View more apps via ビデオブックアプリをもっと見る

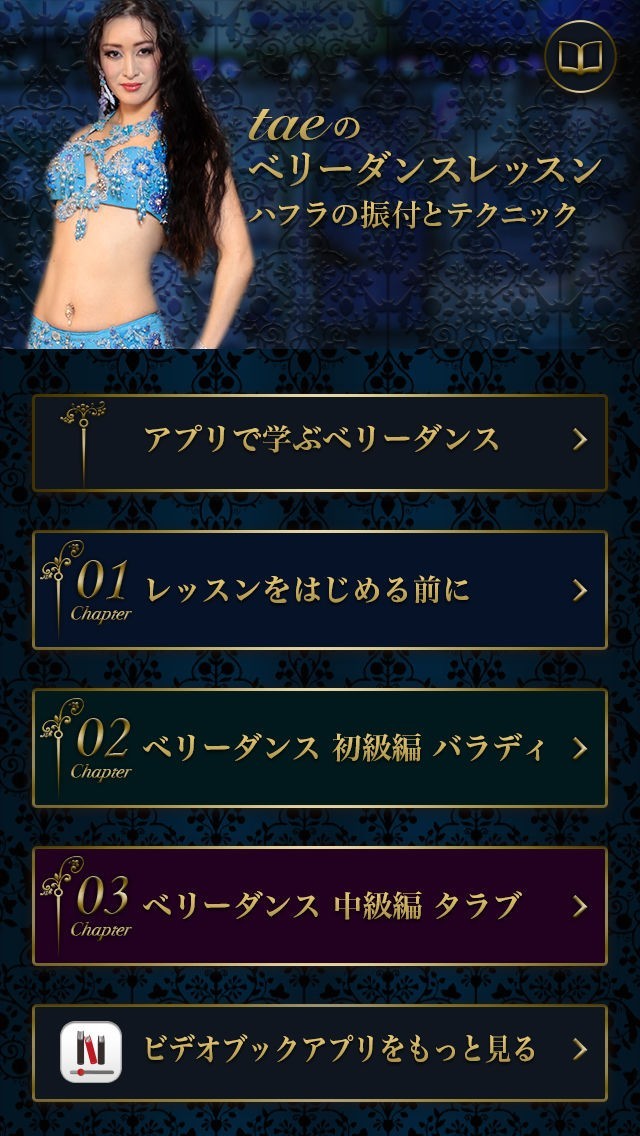(x=320, y=1053)
